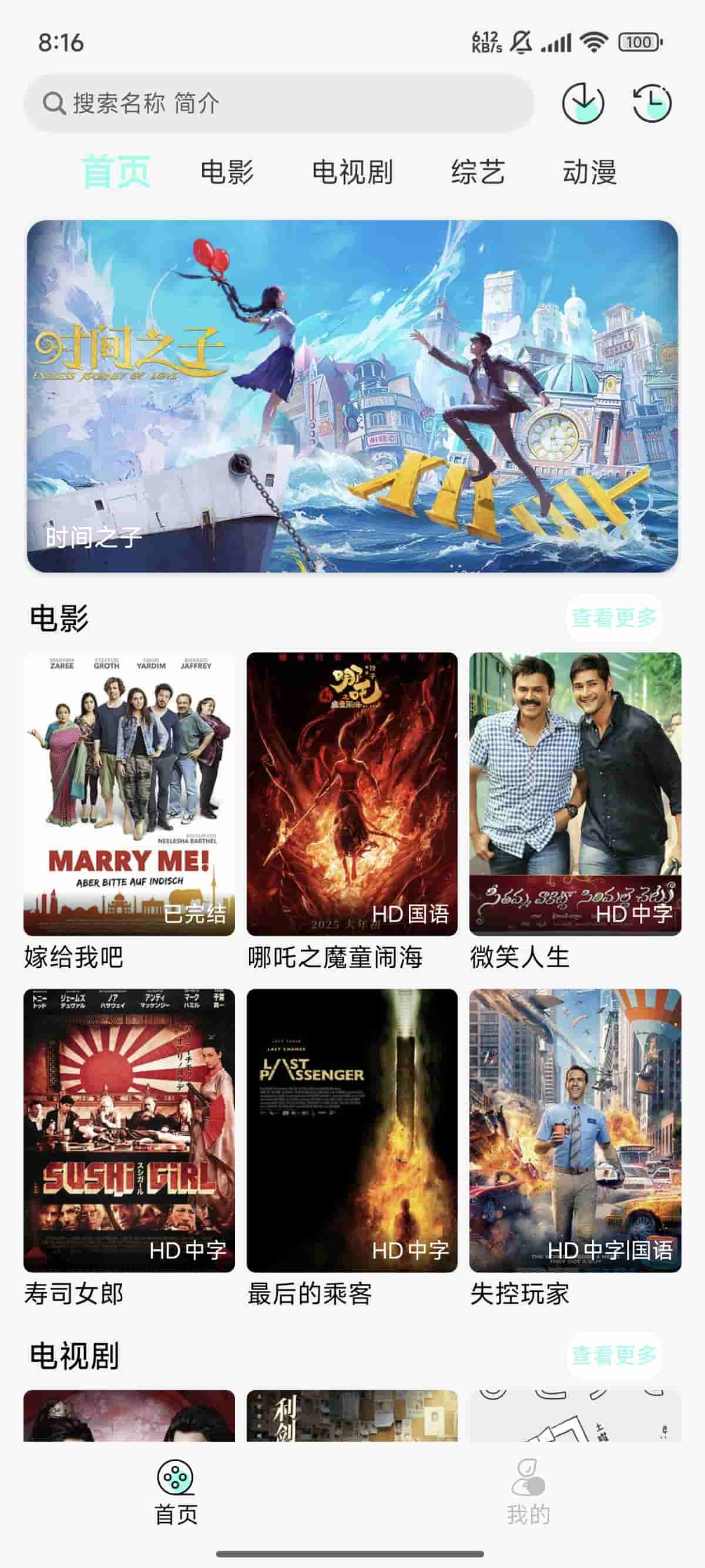Viewport: 705px width, 1568px height.
Task: Switch to the 动漫 tab
Action: tap(589, 172)
